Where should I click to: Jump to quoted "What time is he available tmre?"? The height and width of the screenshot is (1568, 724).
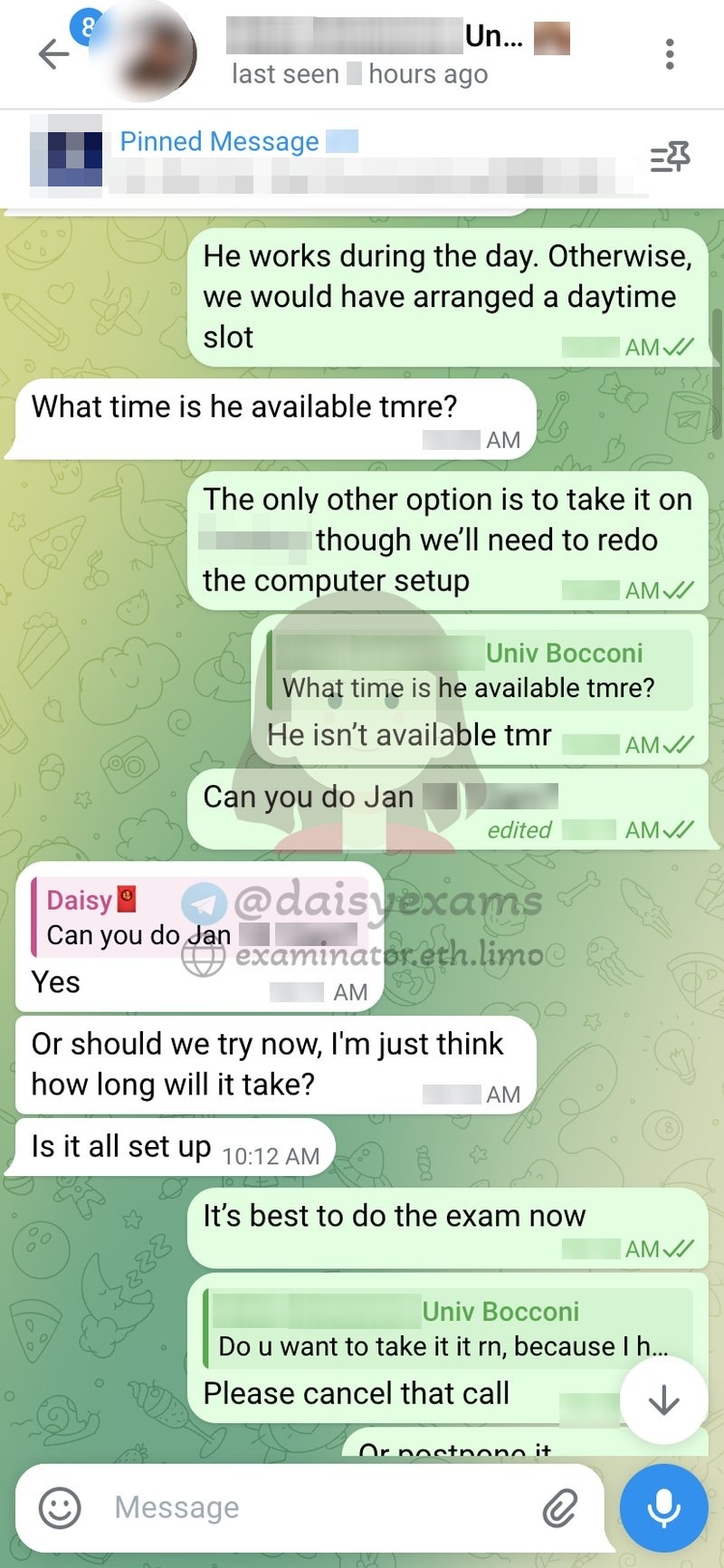pyautogui.click(x=481, y=671)
